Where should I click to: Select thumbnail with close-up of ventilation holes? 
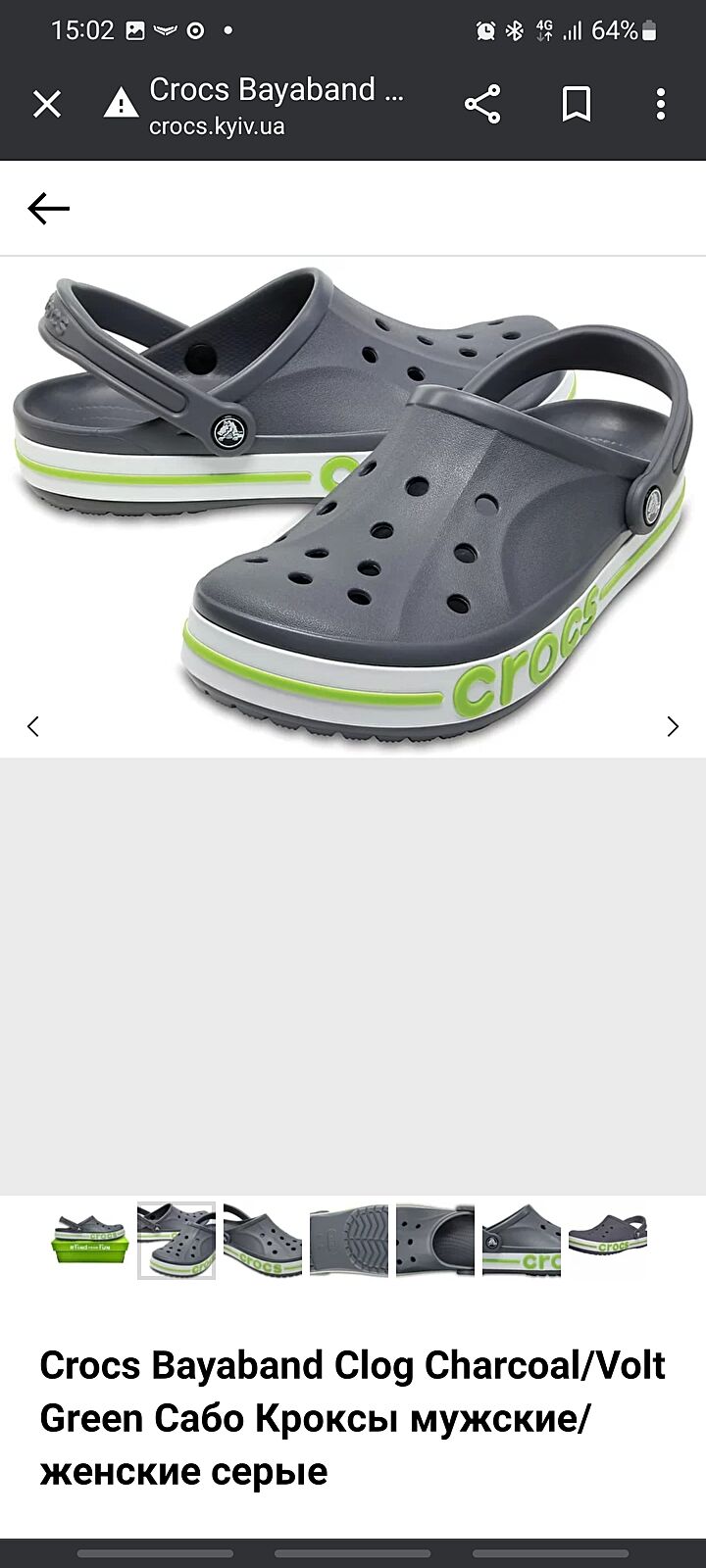[x=435, y=1240]
